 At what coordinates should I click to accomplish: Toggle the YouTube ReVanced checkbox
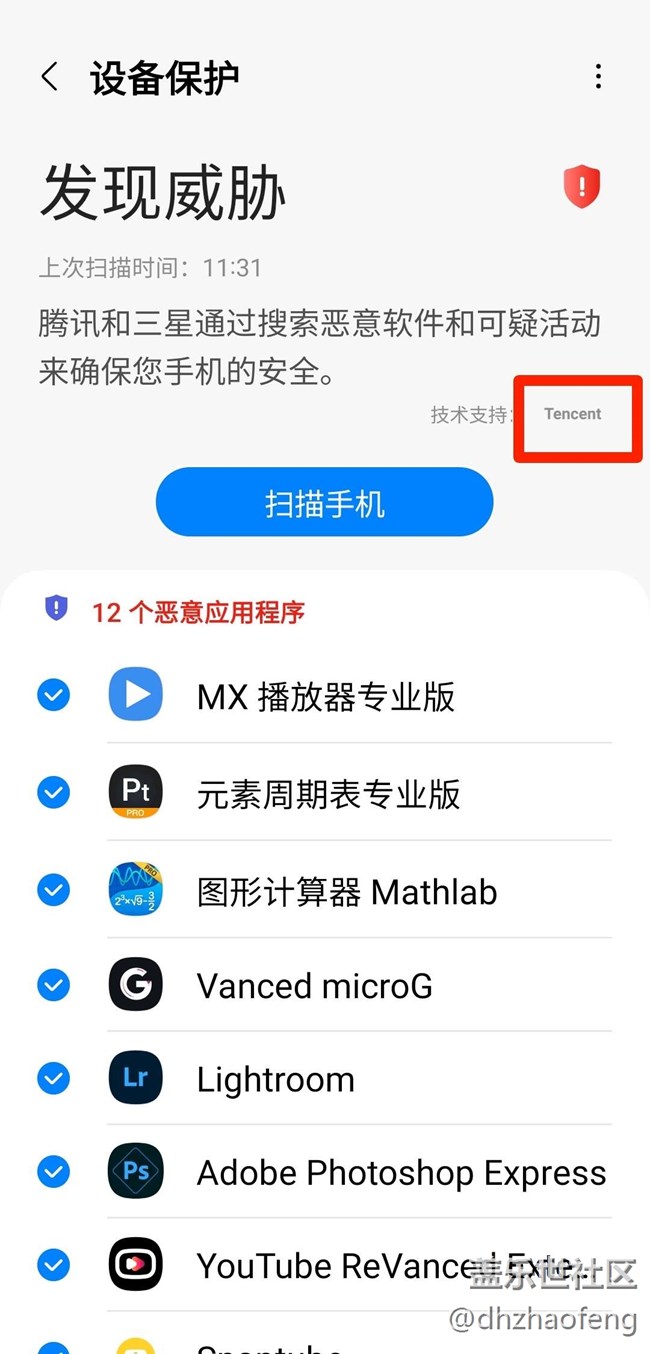pos(53,1265)
